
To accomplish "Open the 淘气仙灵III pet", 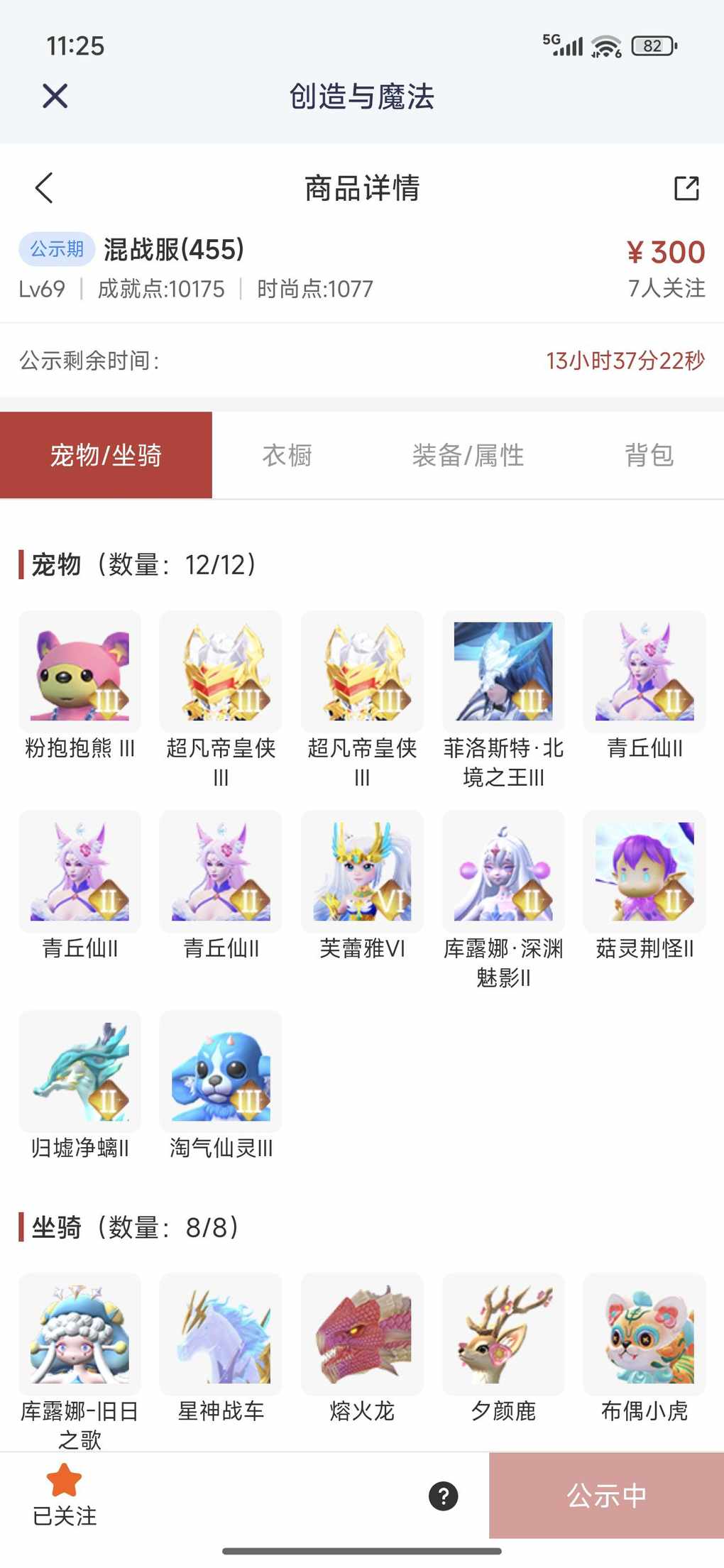I will 221,1072.
